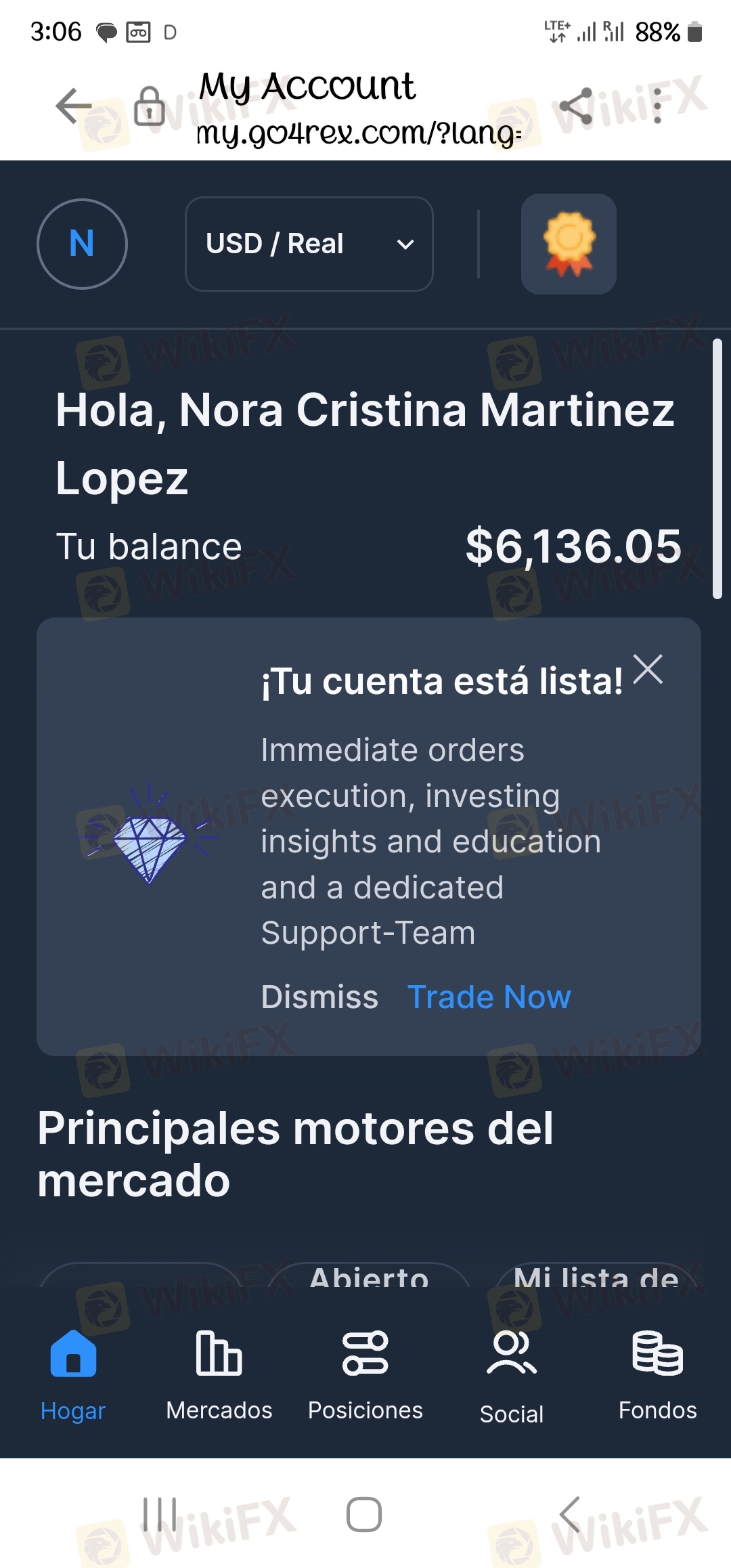Viewport: 731px width, 1568px height.
Task: Go to the Social tab
Action: tap(512, 1374)
